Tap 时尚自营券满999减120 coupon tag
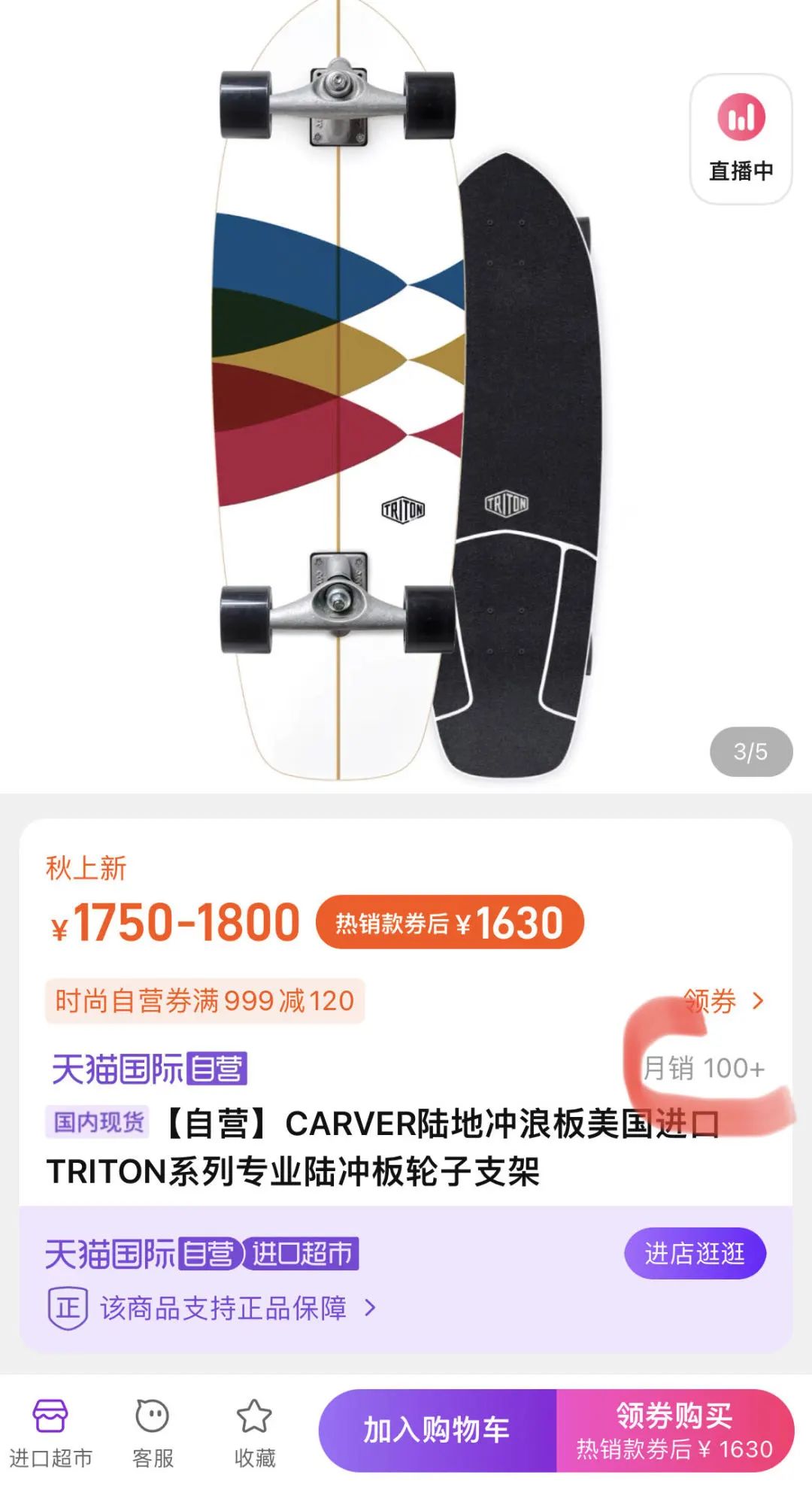This screenshot has height=1487, width=812. pos(205,1001)
